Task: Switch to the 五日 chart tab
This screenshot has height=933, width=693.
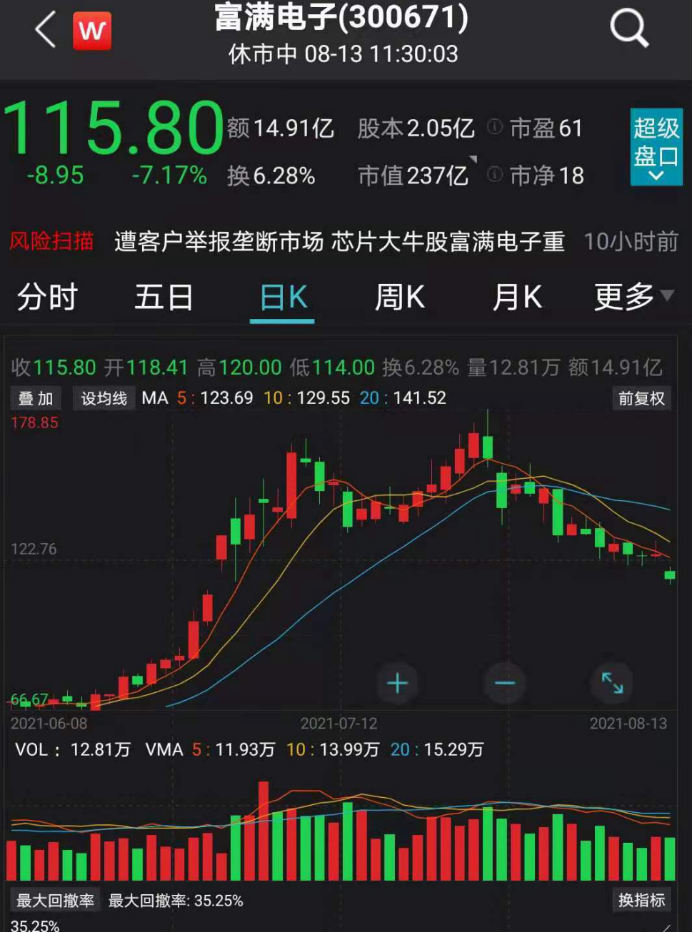Action: pyautogui.click(x=164, y=297)
